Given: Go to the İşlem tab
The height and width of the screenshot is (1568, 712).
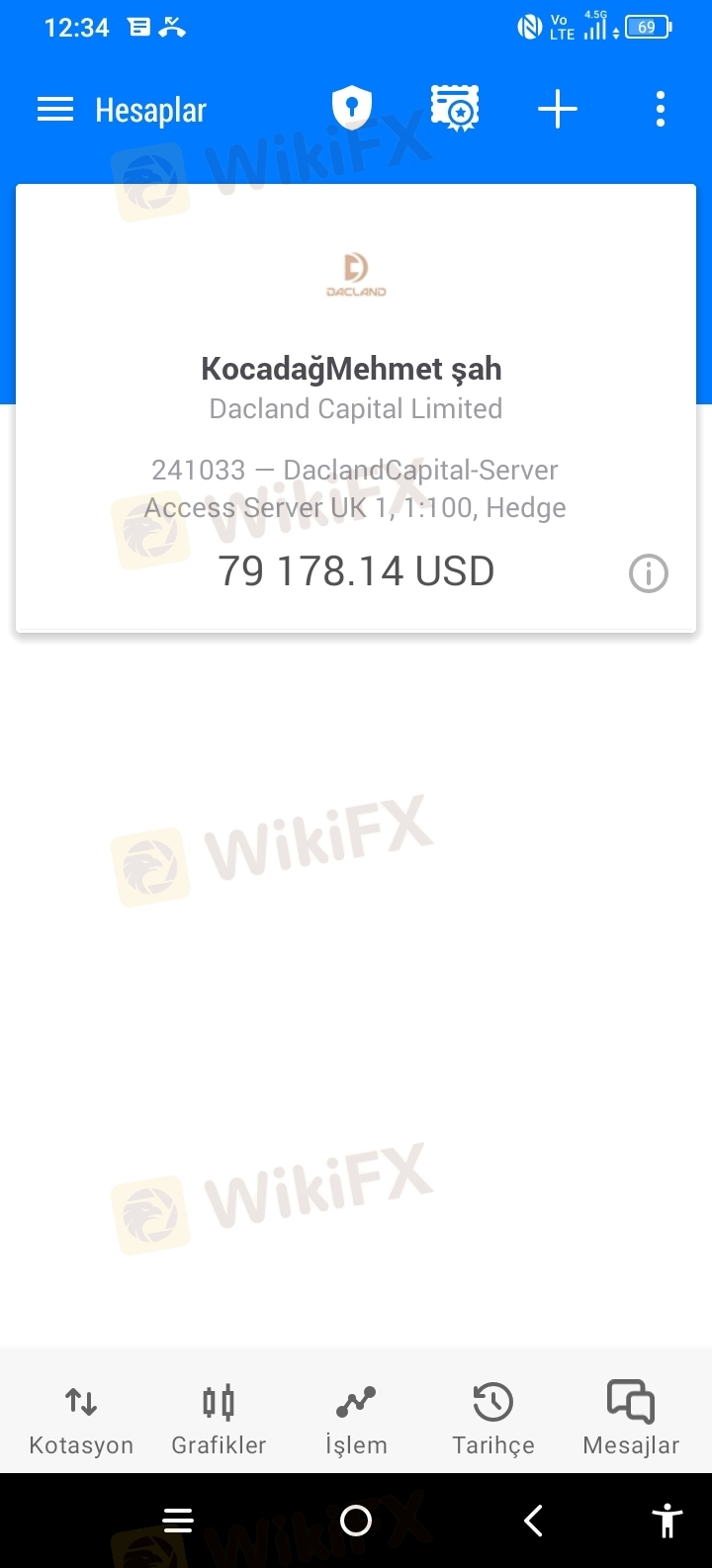Looking at the screenshot, I should pyautogui.click(x=356, y=1420).
